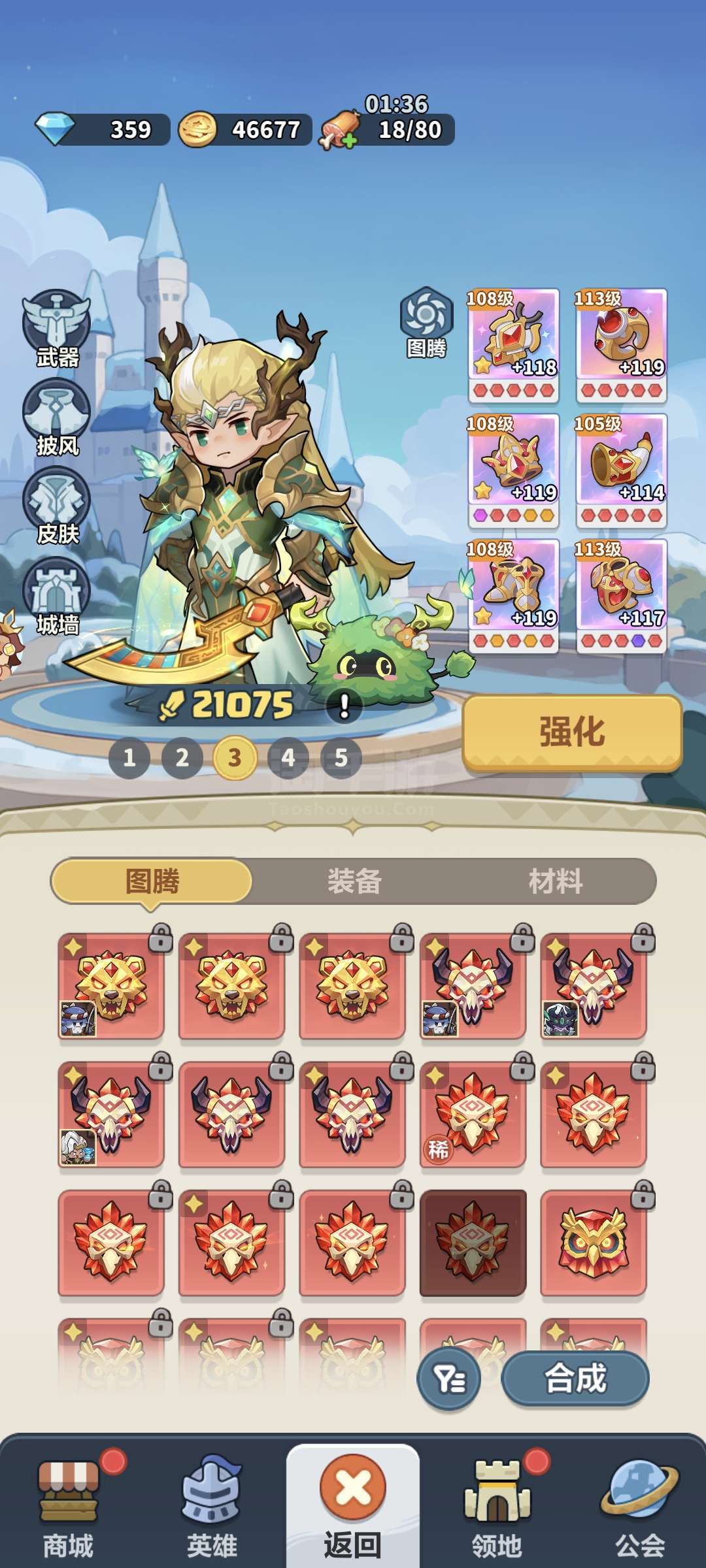
Task: Tap 返回 to go back
Action: 353,1503
